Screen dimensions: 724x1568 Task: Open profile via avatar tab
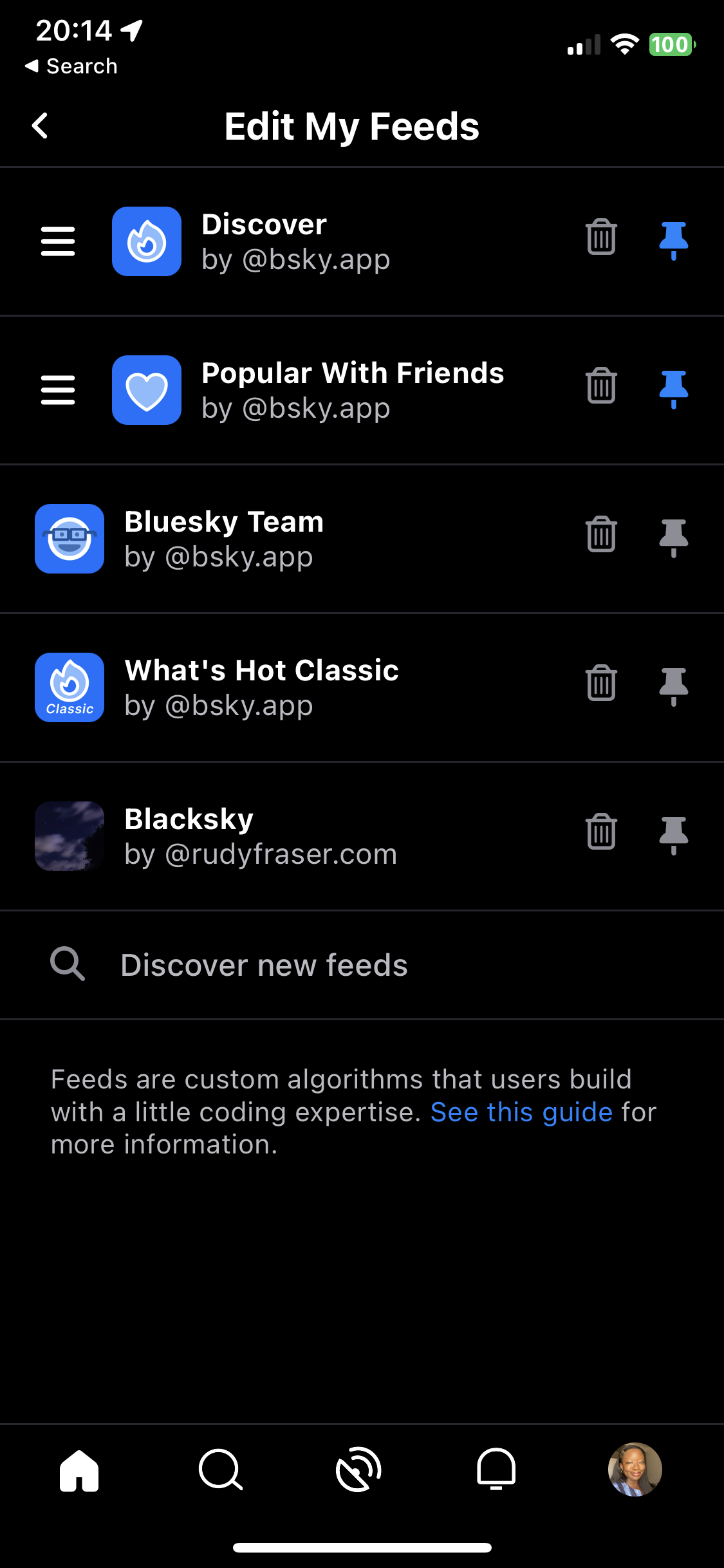tap(635, 1470)
